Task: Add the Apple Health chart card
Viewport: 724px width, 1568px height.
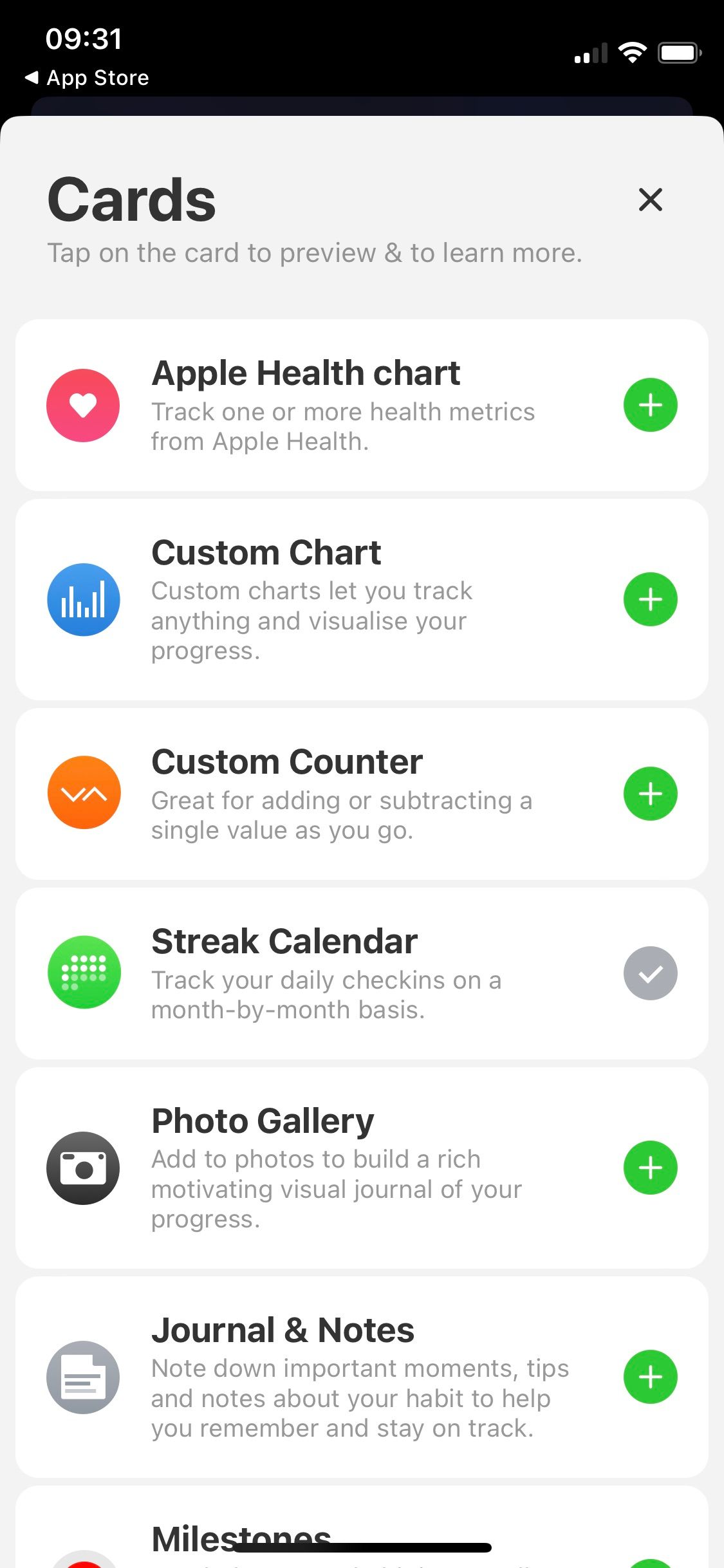Action: [650, 405]
